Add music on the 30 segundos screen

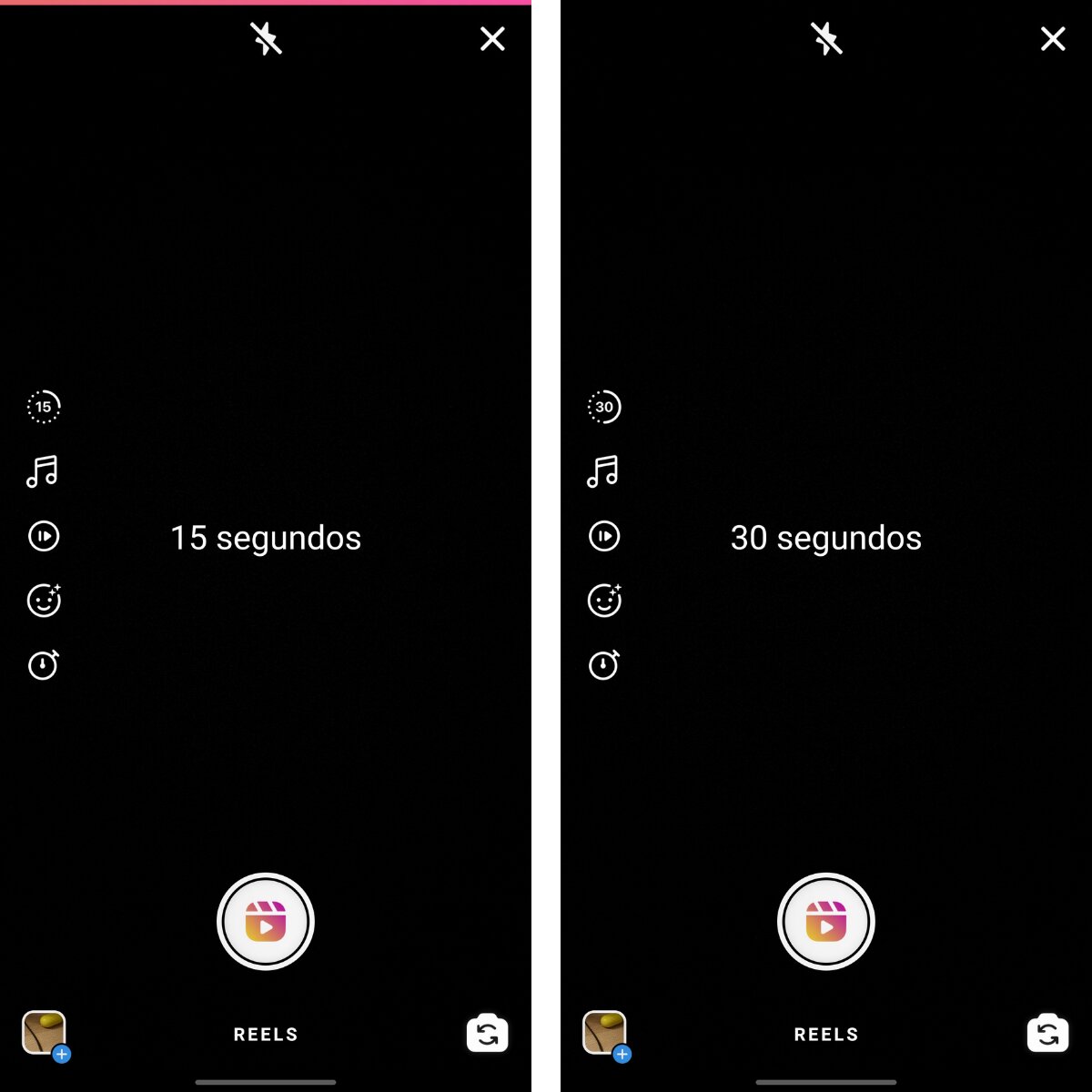pyautogui.click(x=603, y=471)
